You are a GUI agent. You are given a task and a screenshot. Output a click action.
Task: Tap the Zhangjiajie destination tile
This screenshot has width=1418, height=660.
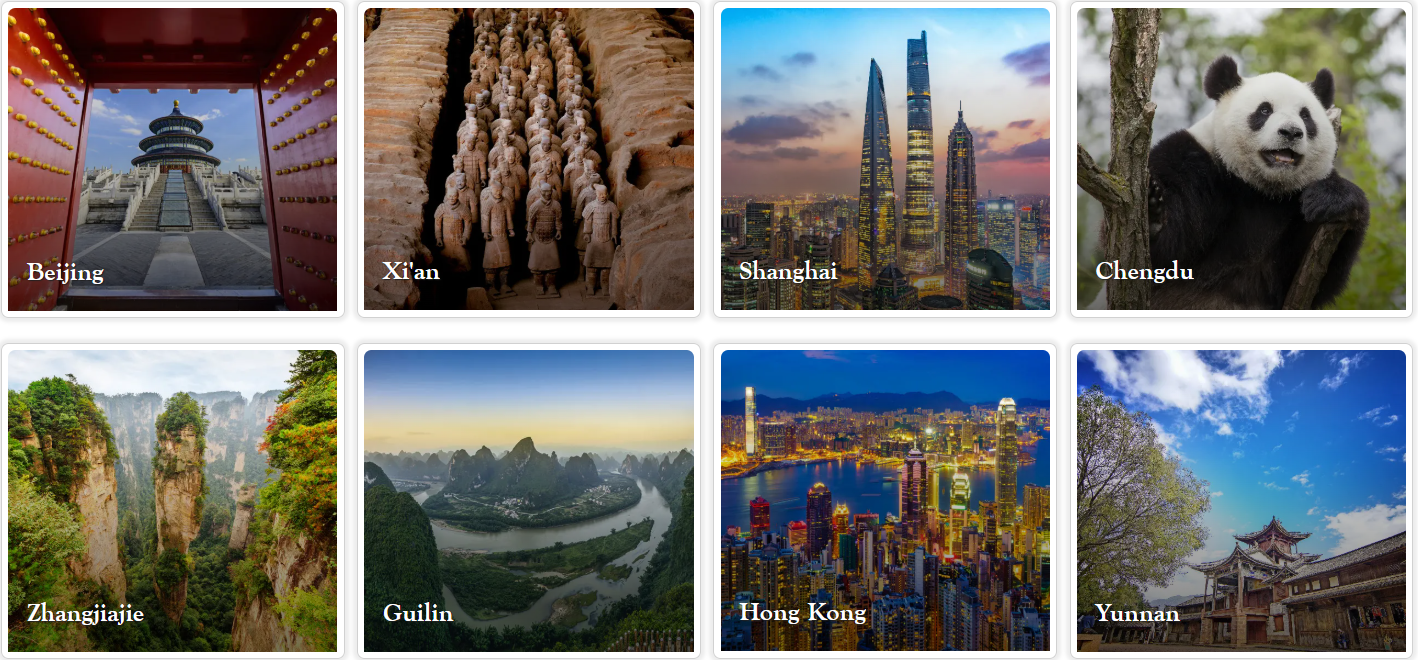coord(172,500)
